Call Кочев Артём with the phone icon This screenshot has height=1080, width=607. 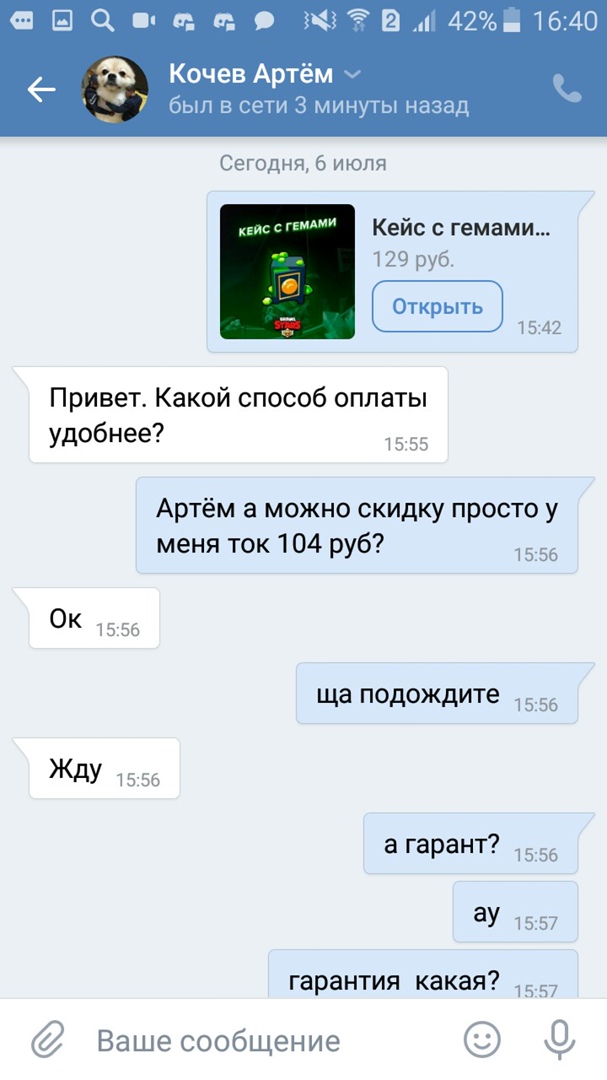tap(567, 89)
